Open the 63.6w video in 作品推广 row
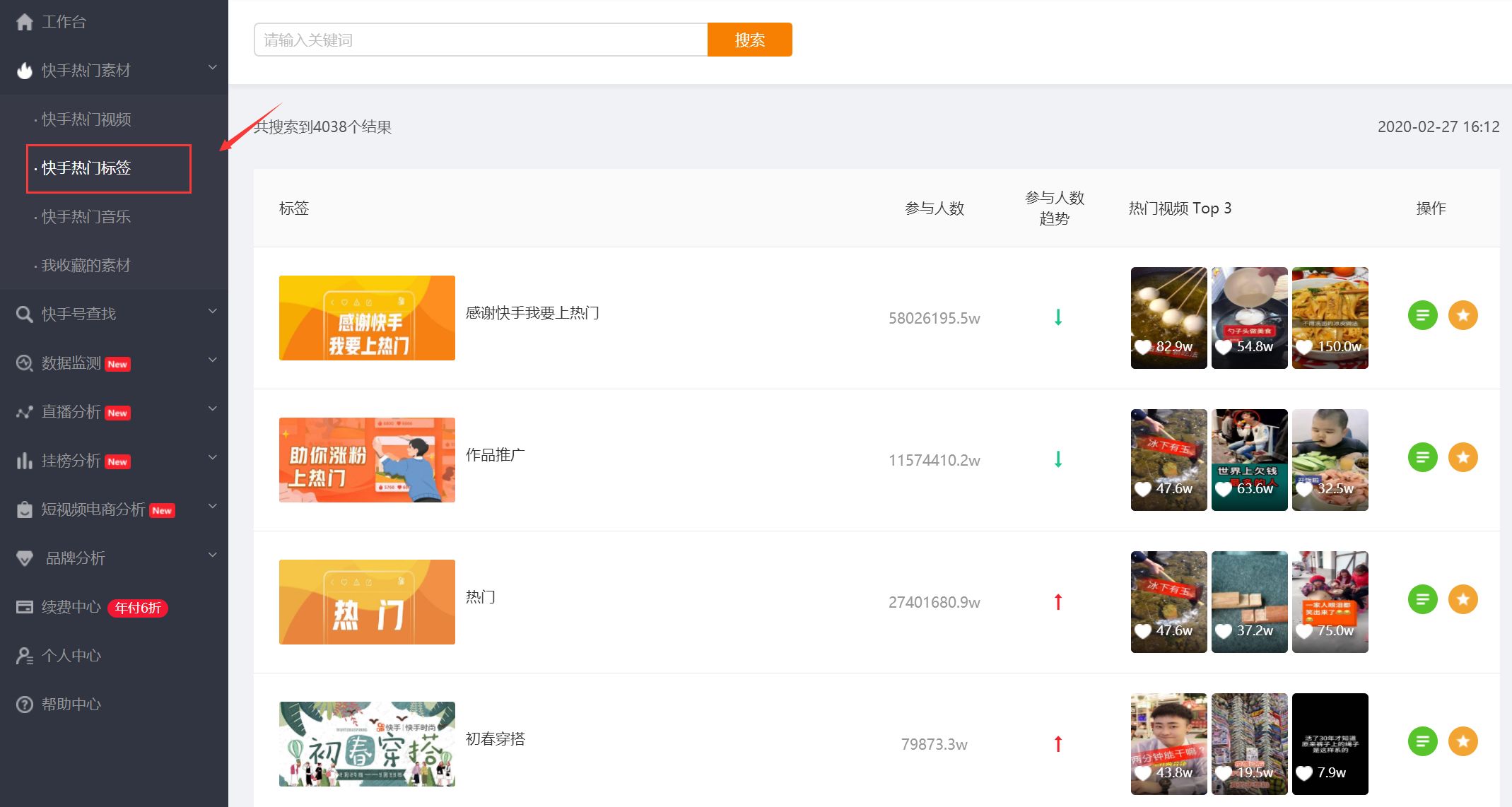The height and width of the screenshot is (807, 1512). (x=1249, y=460)
